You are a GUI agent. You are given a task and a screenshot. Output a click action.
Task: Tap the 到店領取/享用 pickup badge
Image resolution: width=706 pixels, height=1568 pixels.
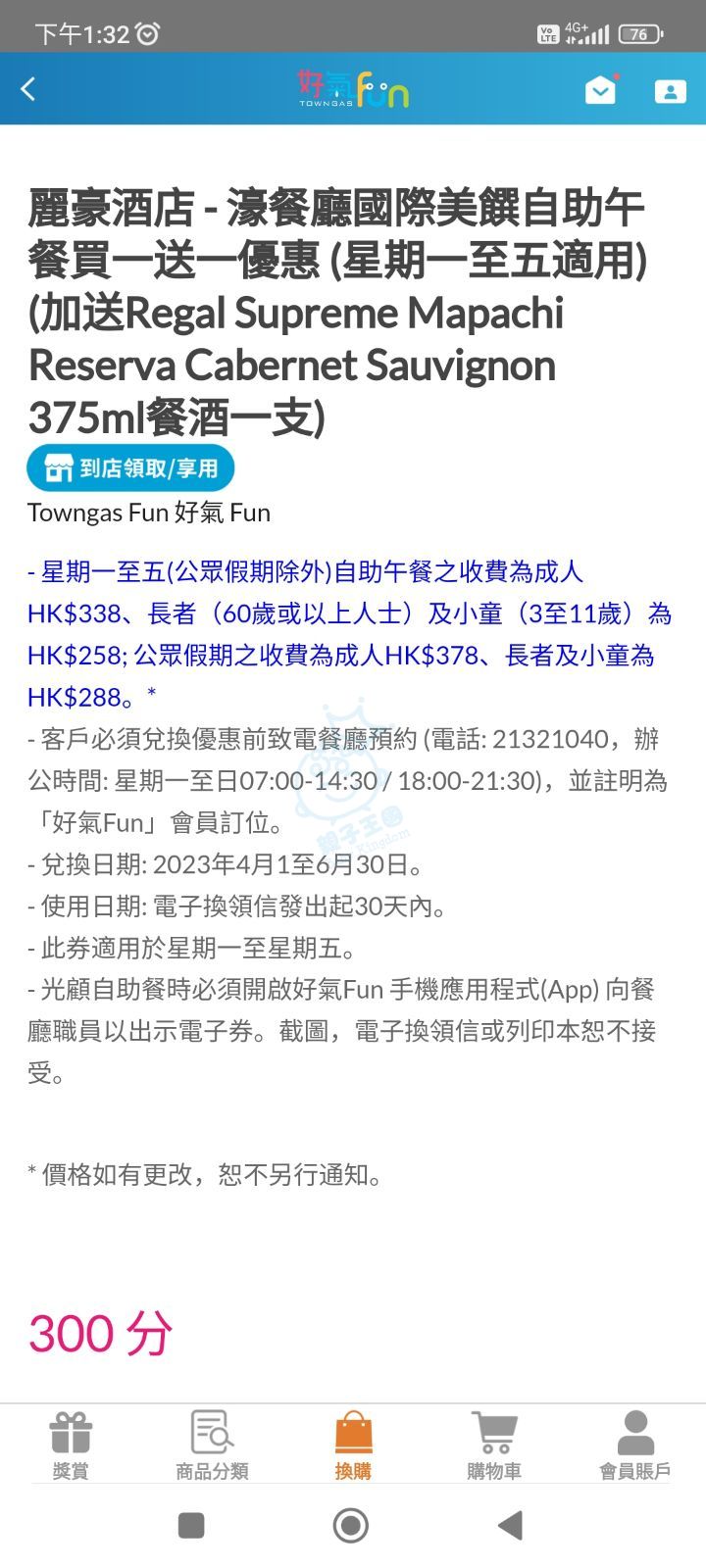[130, 468]
